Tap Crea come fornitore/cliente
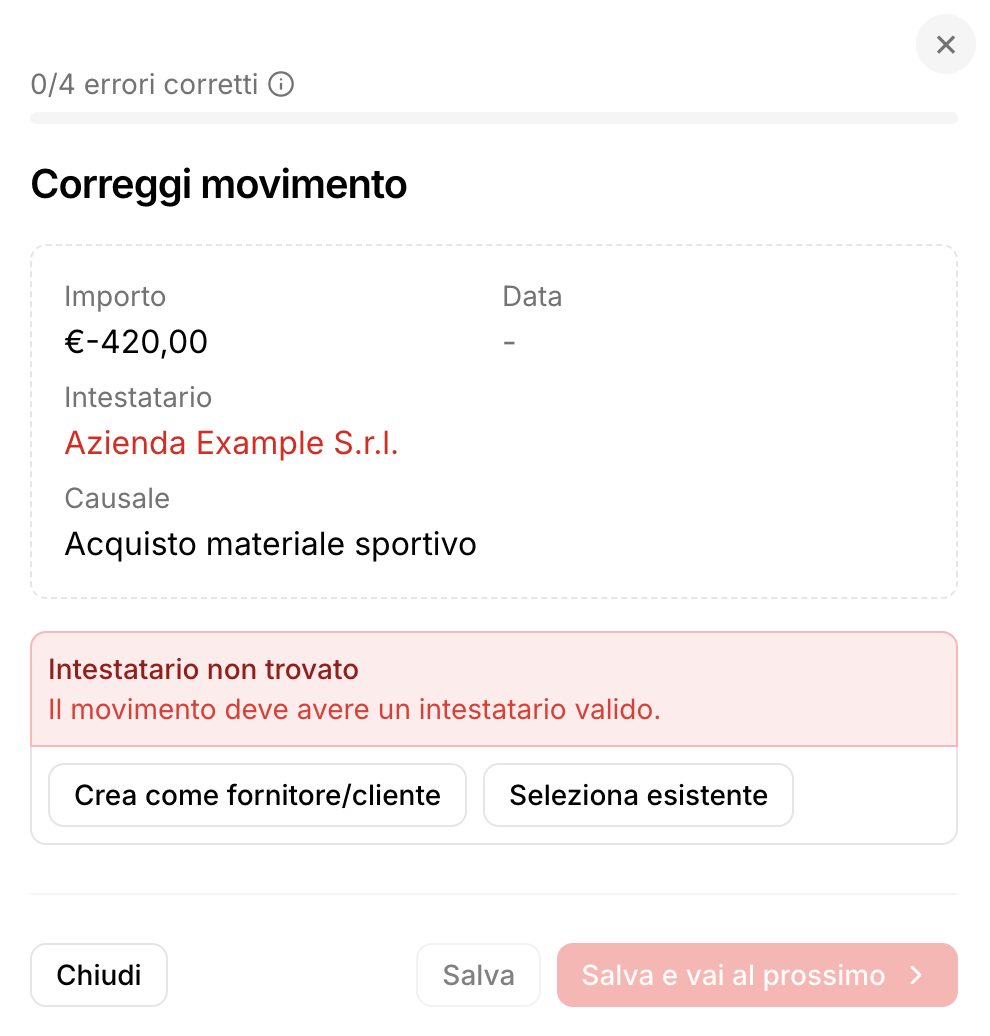990x1036 pixels. tap(257, 795)
